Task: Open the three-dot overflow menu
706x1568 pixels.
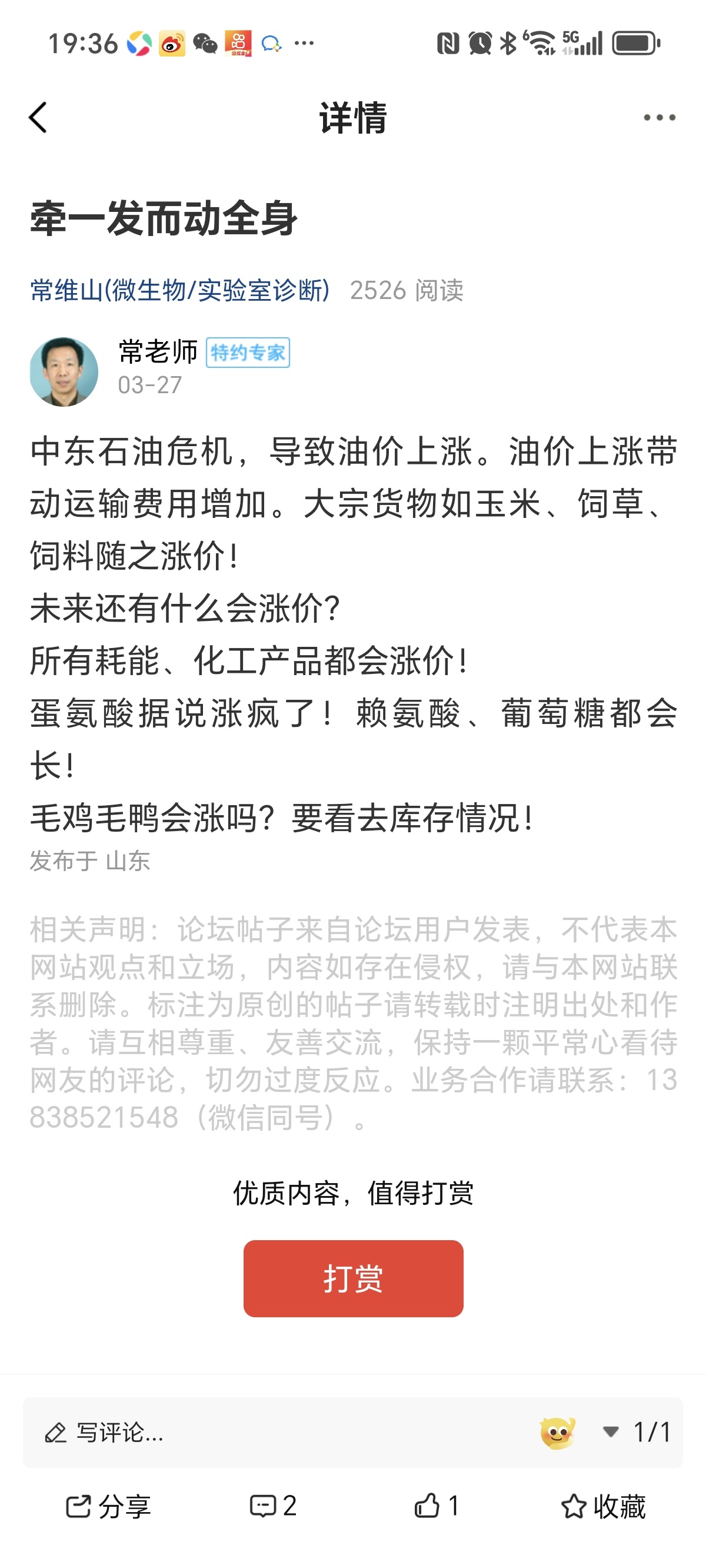Action: click(660, 118)
